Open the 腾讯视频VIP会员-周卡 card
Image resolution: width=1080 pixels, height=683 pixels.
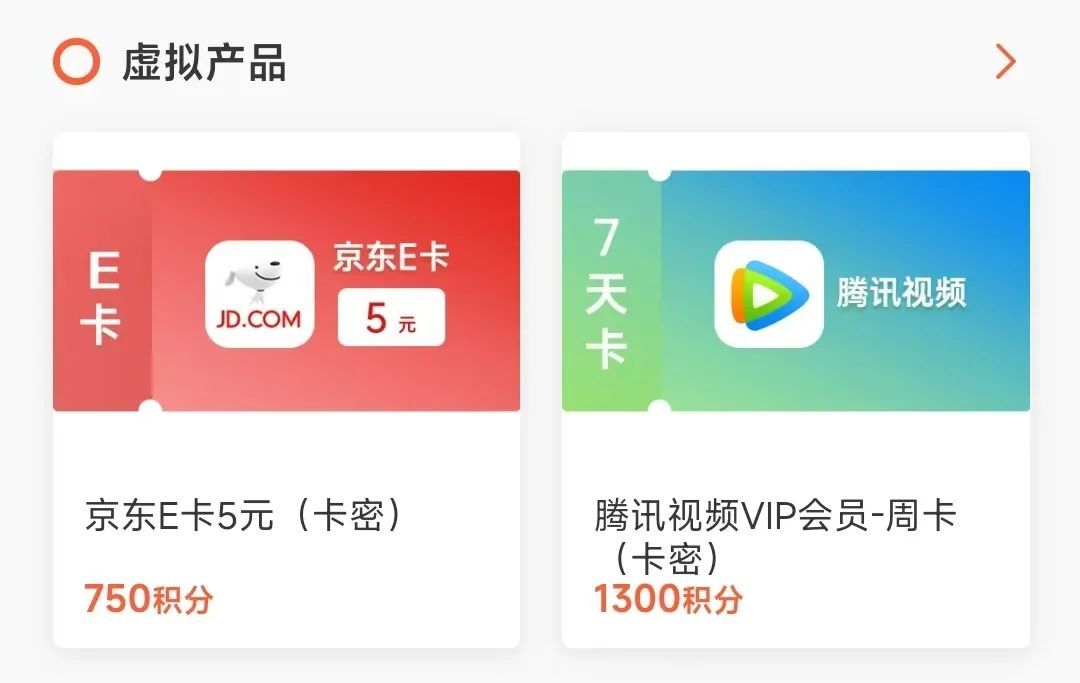(795, 390)
